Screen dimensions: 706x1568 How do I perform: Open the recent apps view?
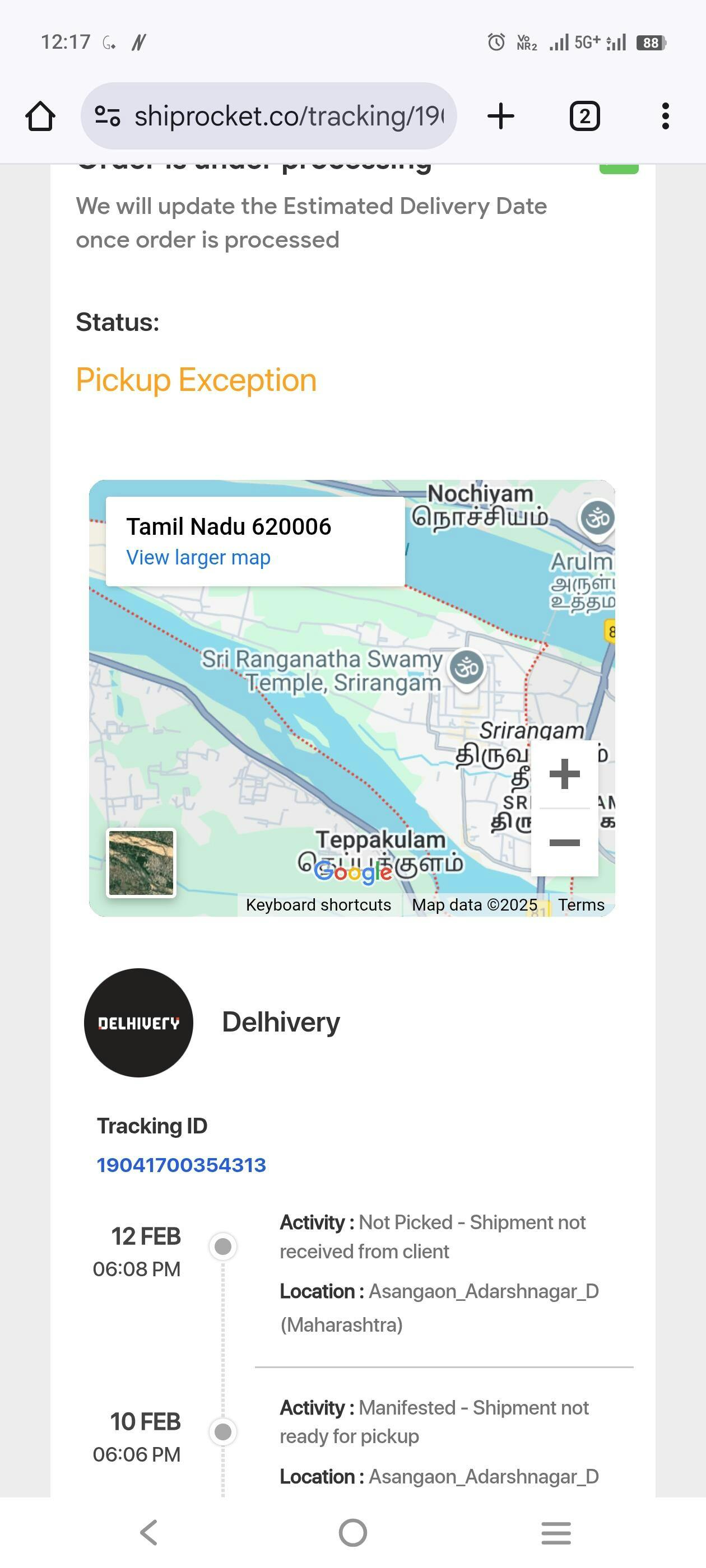556,1532
